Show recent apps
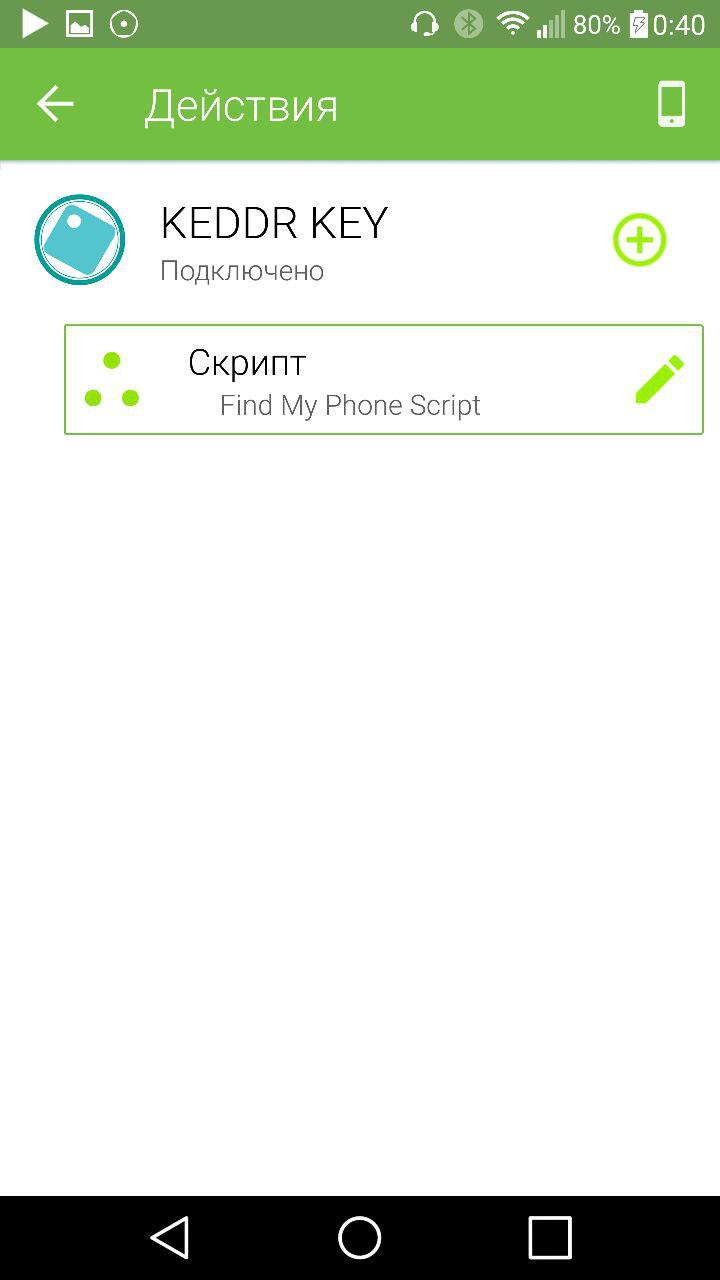720x1280 pixels. coord(549,1238)
